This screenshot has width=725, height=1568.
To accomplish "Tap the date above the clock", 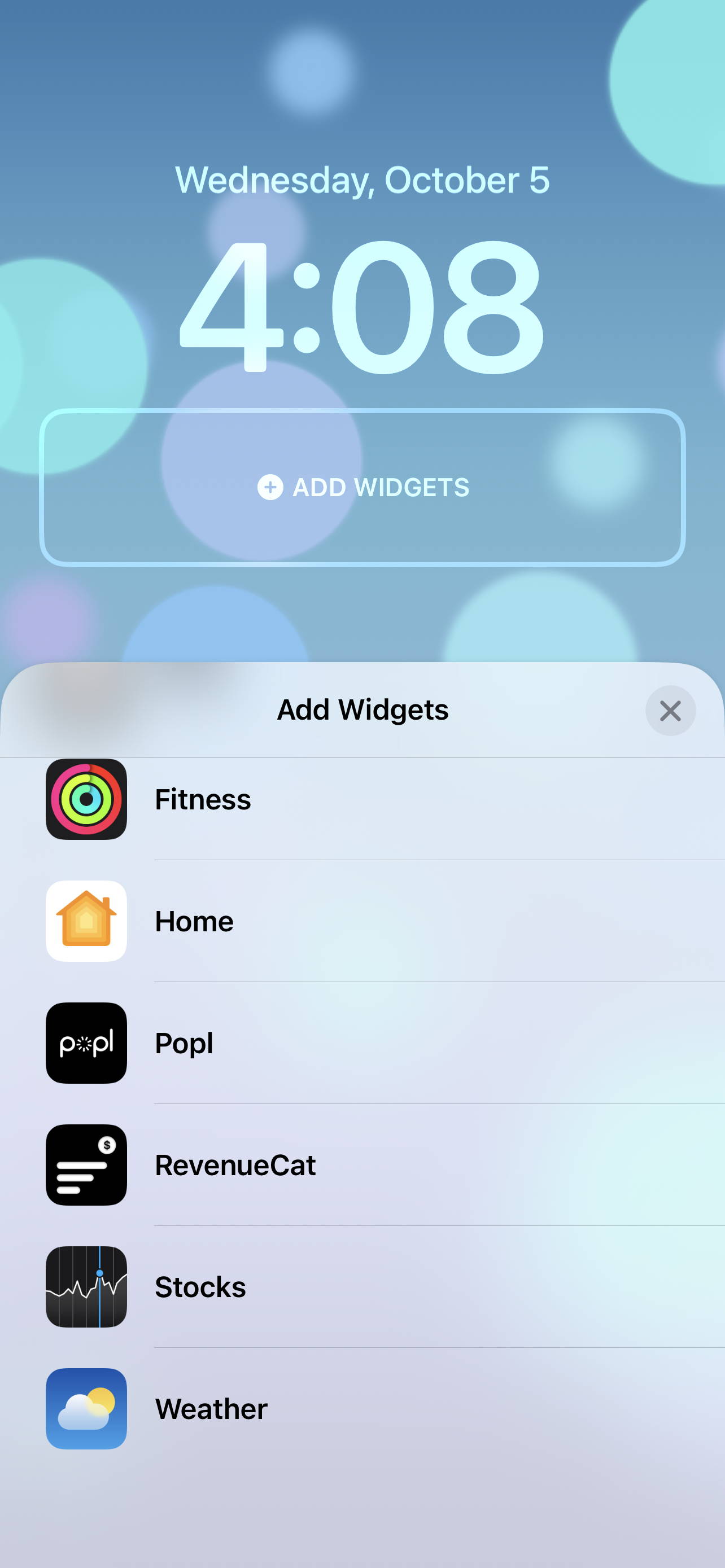I will (x=362, y=180).
